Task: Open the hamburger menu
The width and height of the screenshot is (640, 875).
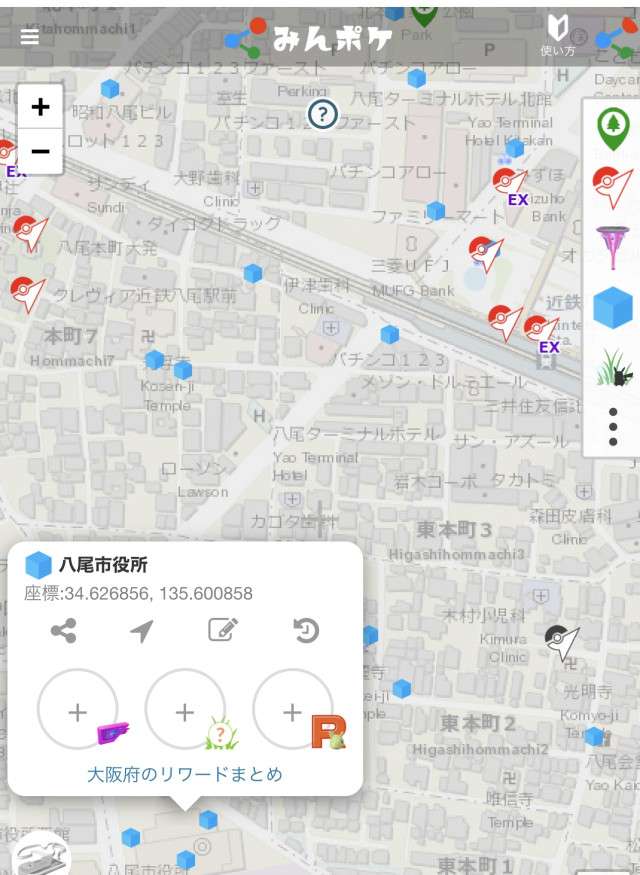Action: 30,36
